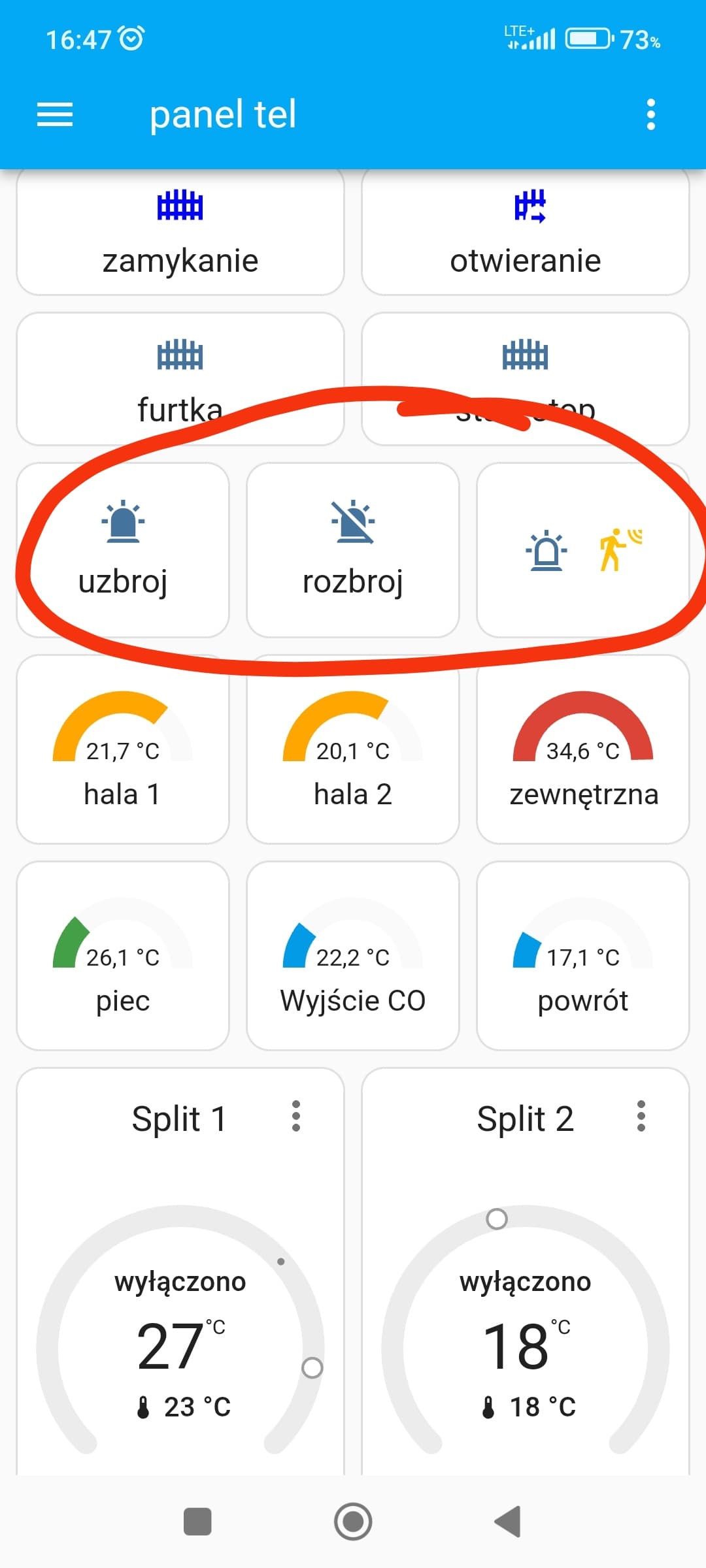Go back with the system back button

tap(508, 1522)
